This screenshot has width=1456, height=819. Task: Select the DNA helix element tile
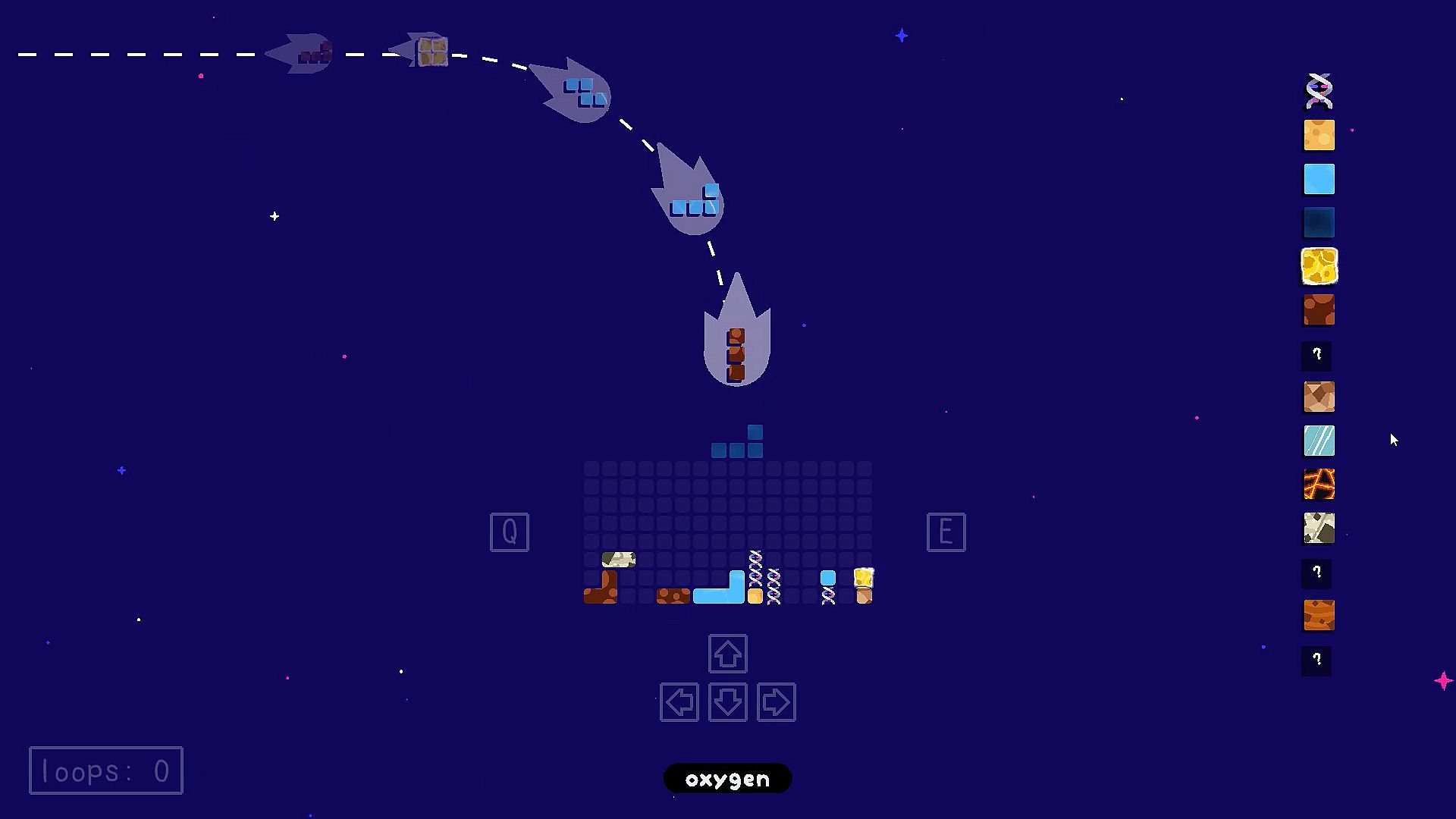point(1319,92)
